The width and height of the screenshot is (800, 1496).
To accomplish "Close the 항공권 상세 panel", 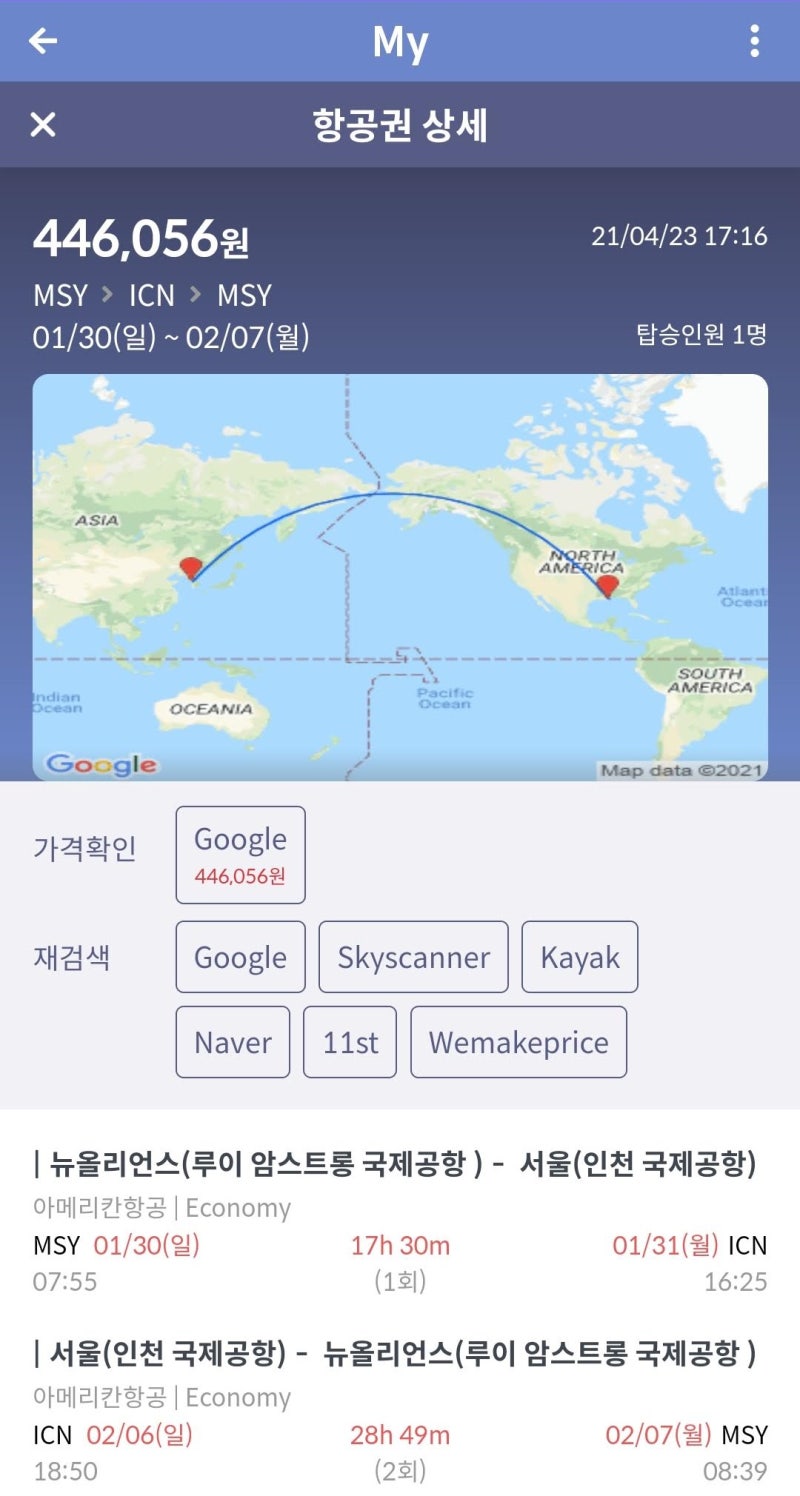I will coord(43,125).
